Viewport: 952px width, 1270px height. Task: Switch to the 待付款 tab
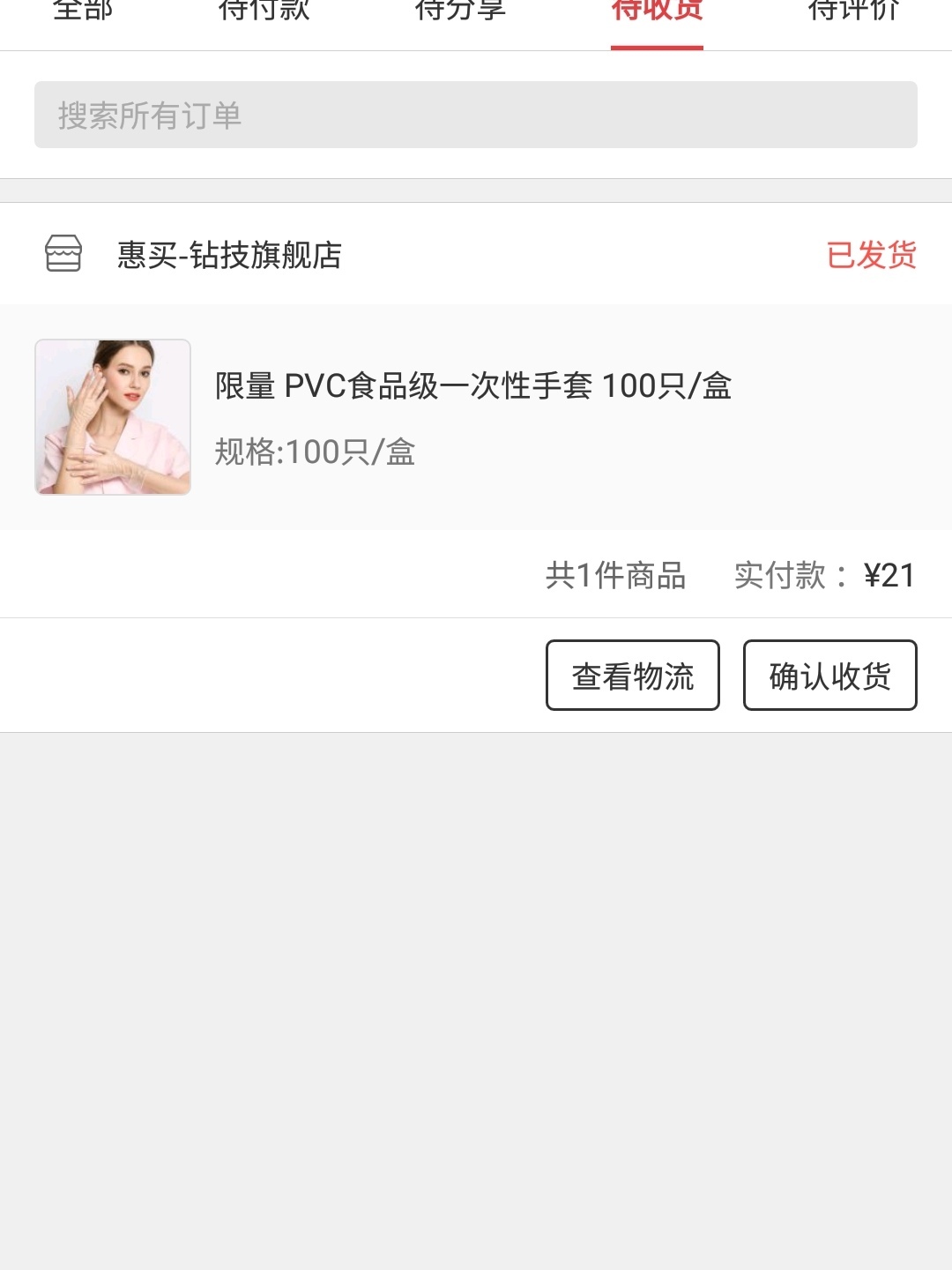click(x=264, y=11)
